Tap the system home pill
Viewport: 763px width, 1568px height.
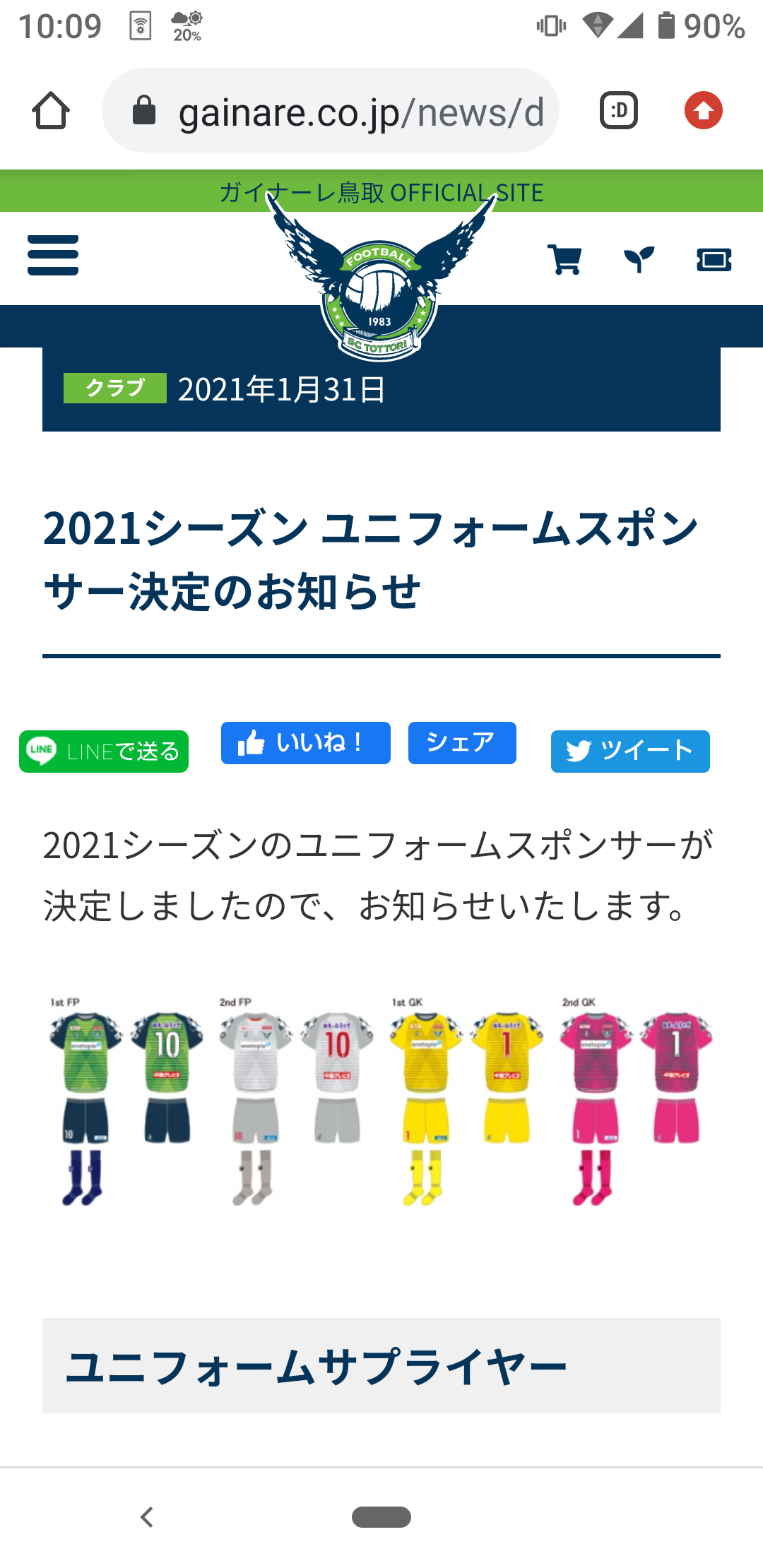pyautogui.click(x=381, y=1516)
